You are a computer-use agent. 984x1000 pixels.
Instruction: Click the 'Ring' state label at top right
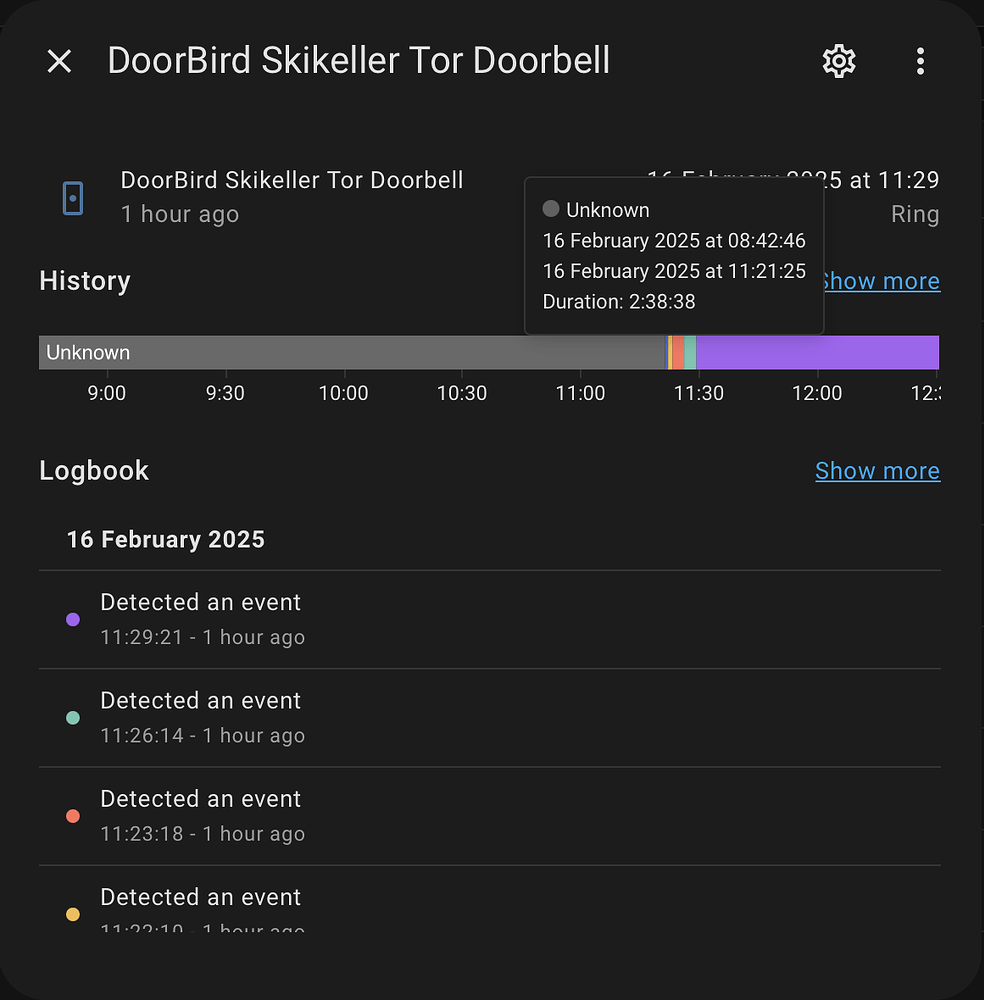(x=915, y=214)
